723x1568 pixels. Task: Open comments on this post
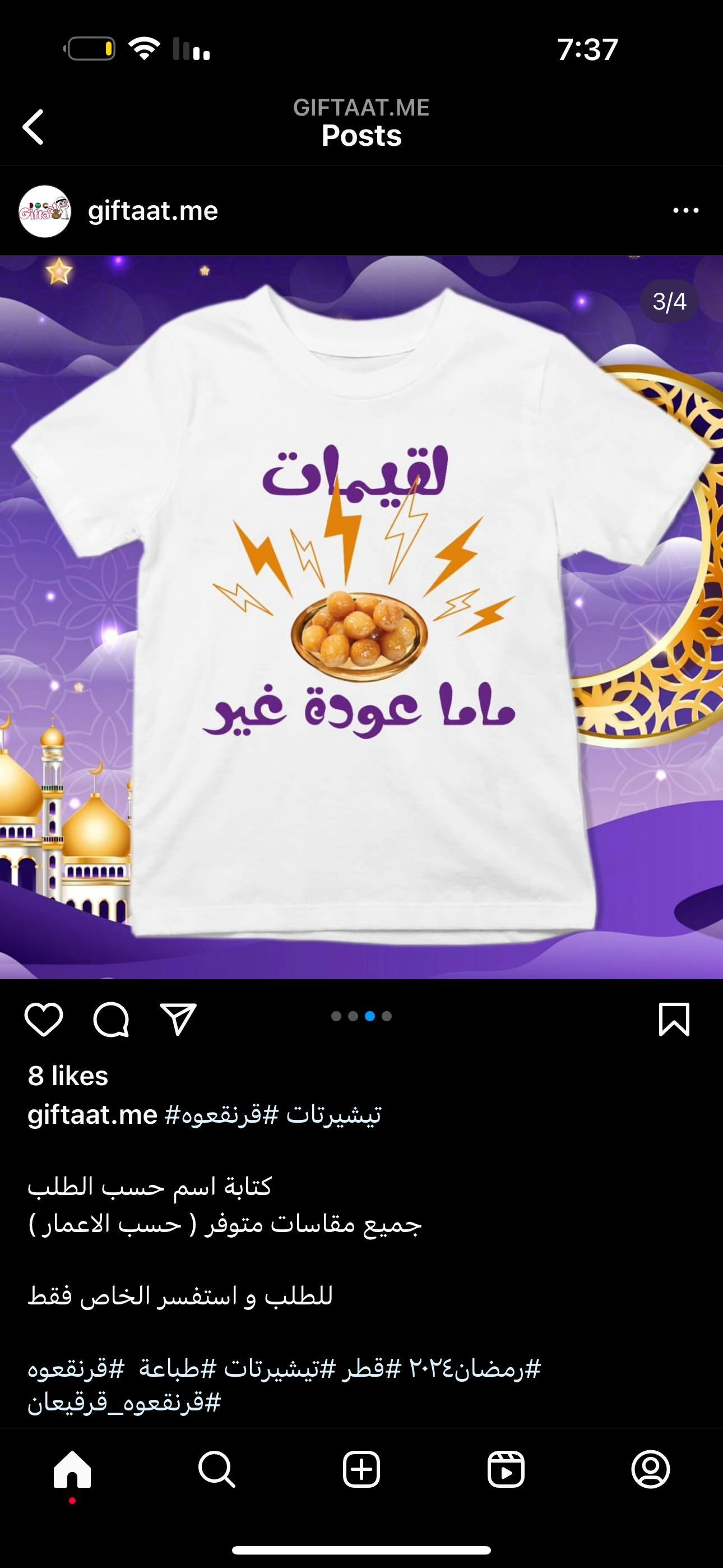pyautogui.click(x=112, y=1019)
